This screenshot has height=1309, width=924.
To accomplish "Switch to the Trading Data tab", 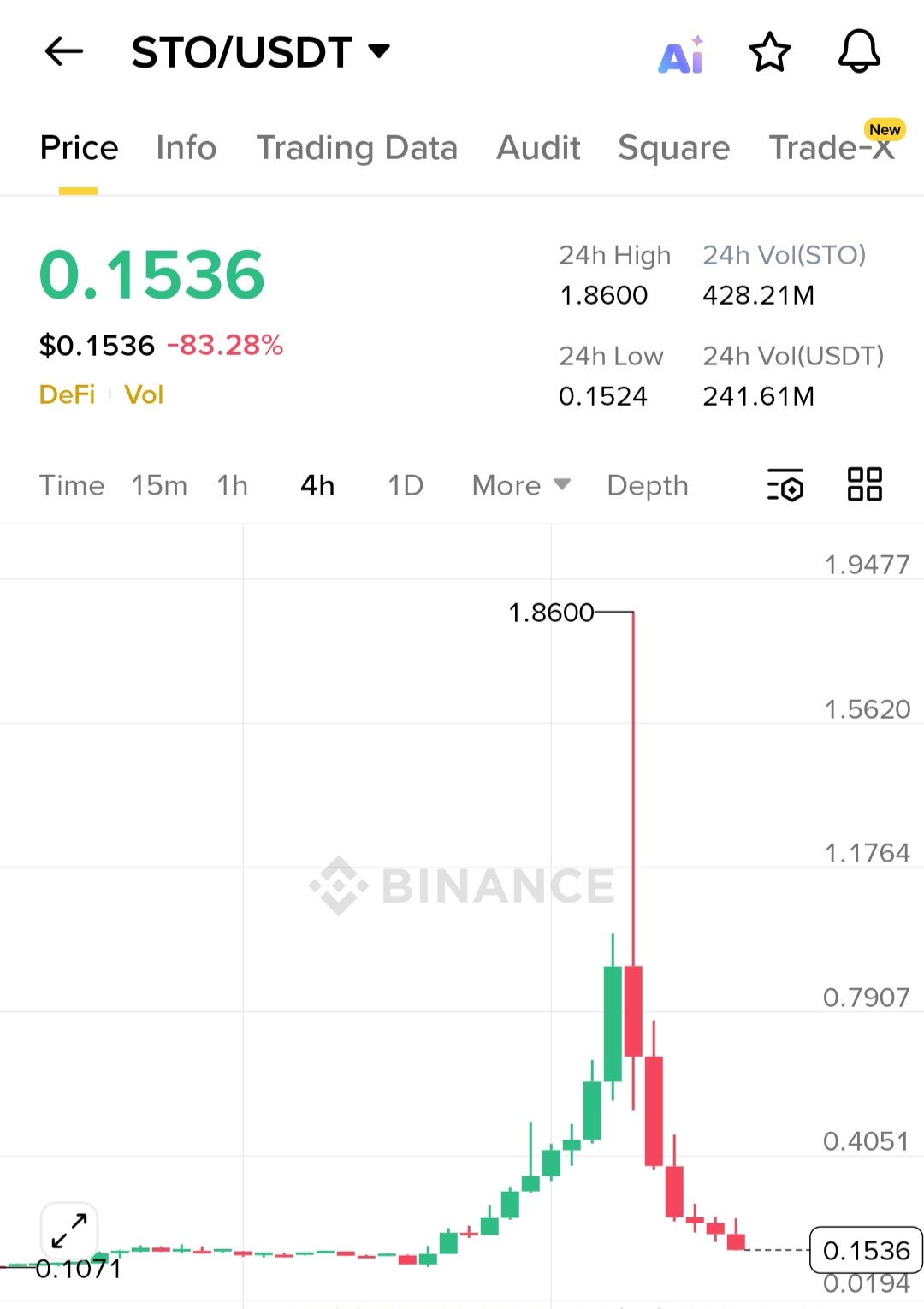I will tap(357, 148).
